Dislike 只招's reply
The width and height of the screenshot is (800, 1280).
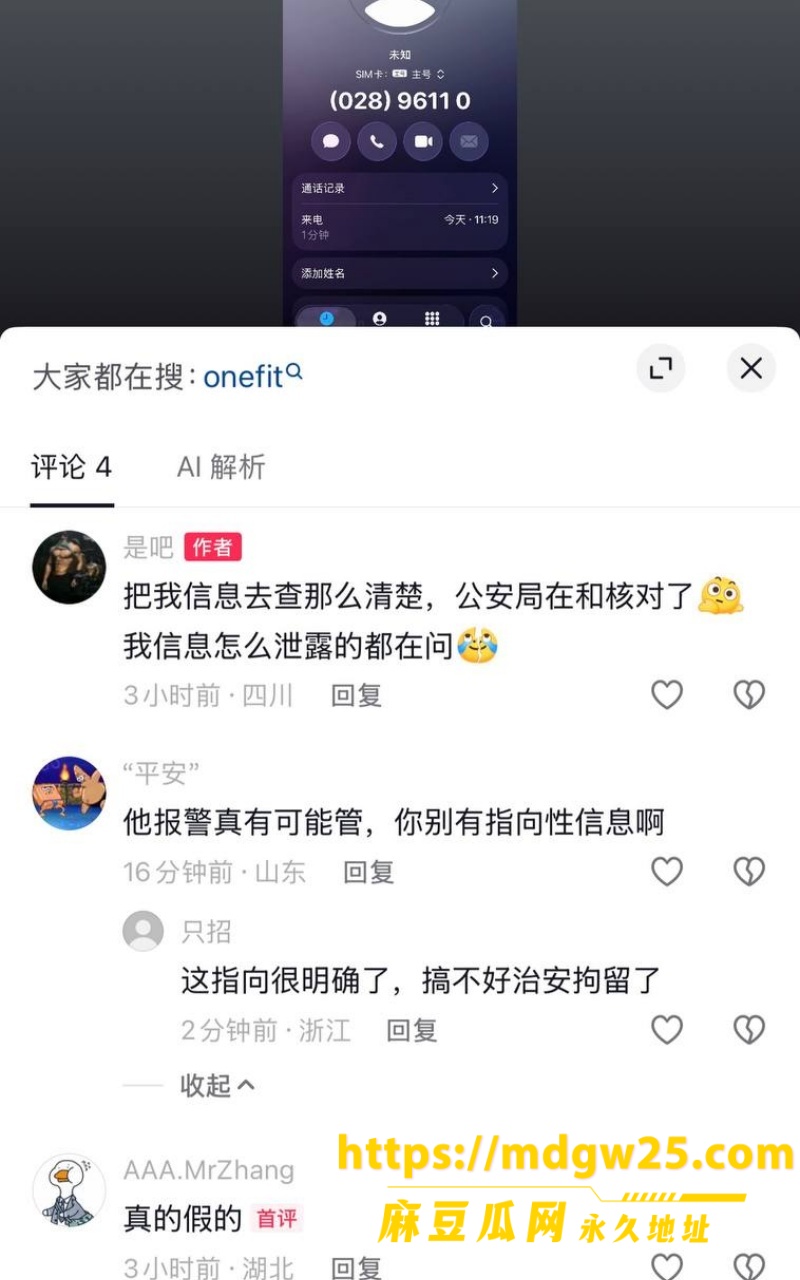pos(749,1029)
